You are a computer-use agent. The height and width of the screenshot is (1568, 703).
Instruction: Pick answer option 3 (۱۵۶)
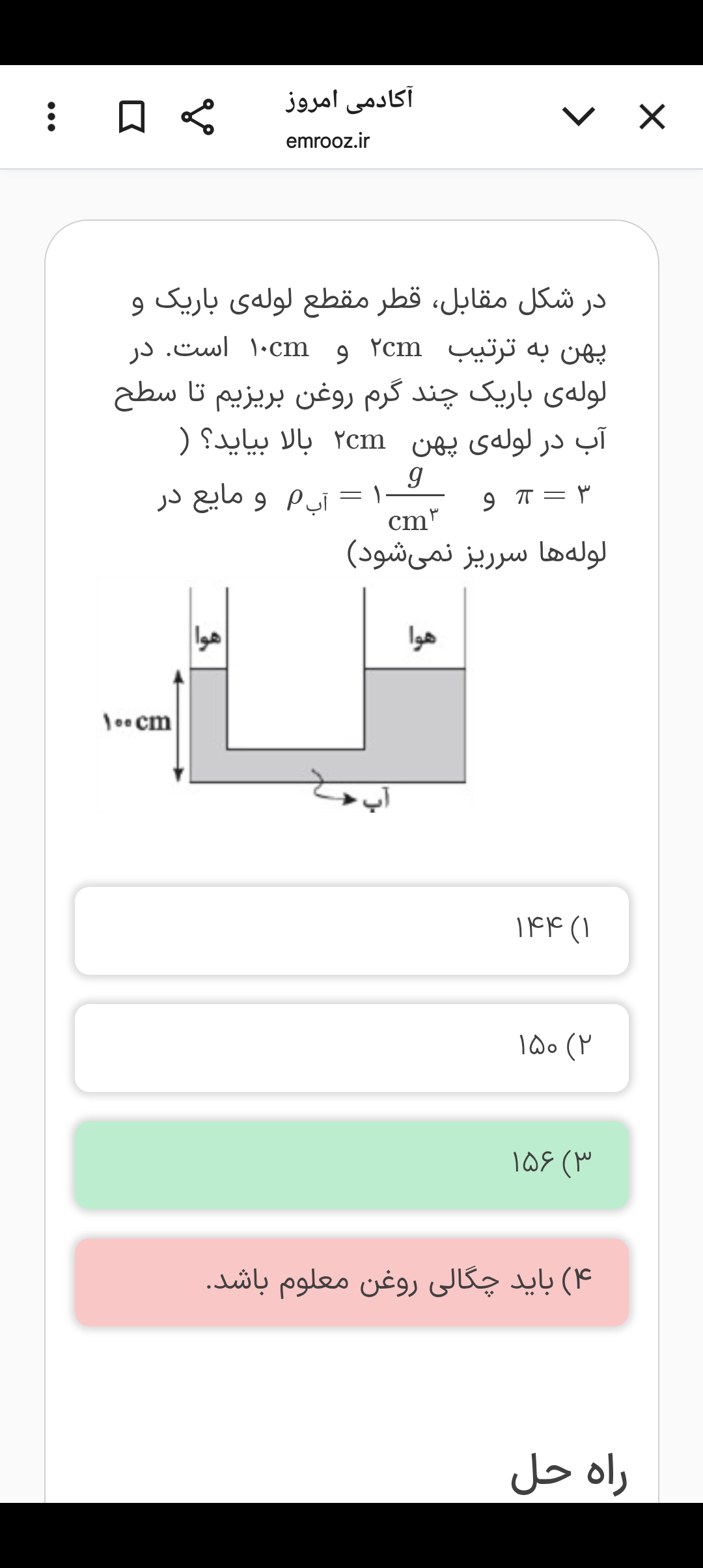point(351,1165)
